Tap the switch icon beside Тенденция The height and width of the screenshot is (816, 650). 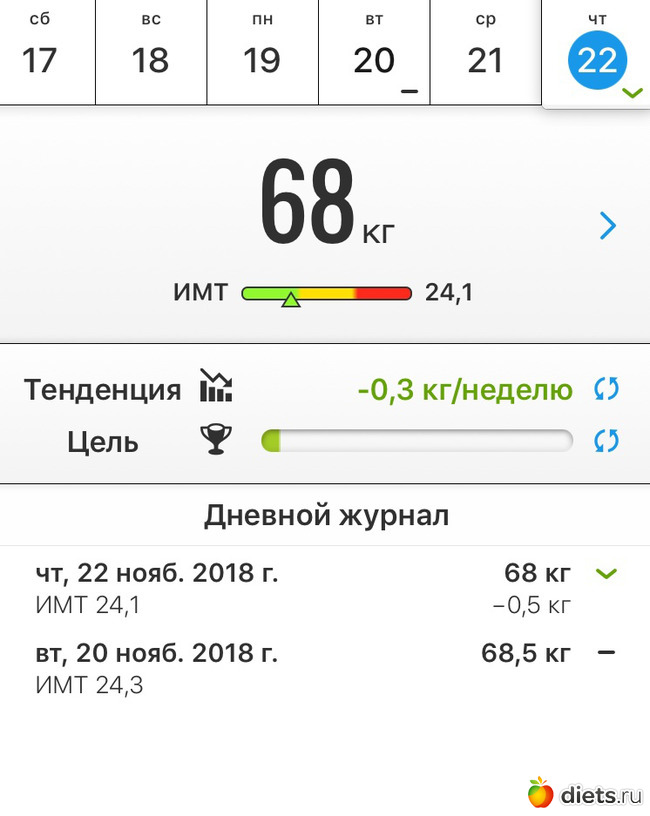(606, 389)
